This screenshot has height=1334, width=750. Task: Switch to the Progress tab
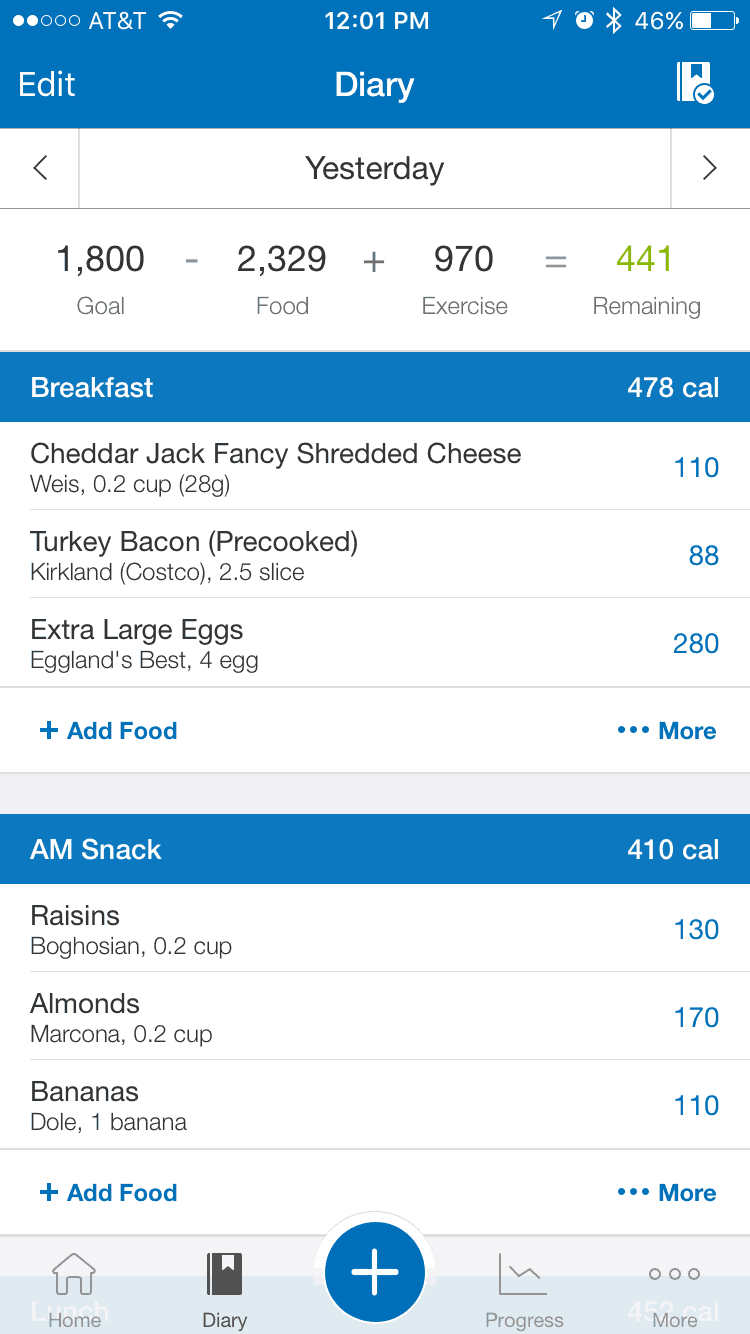[x=524, y=1290]
